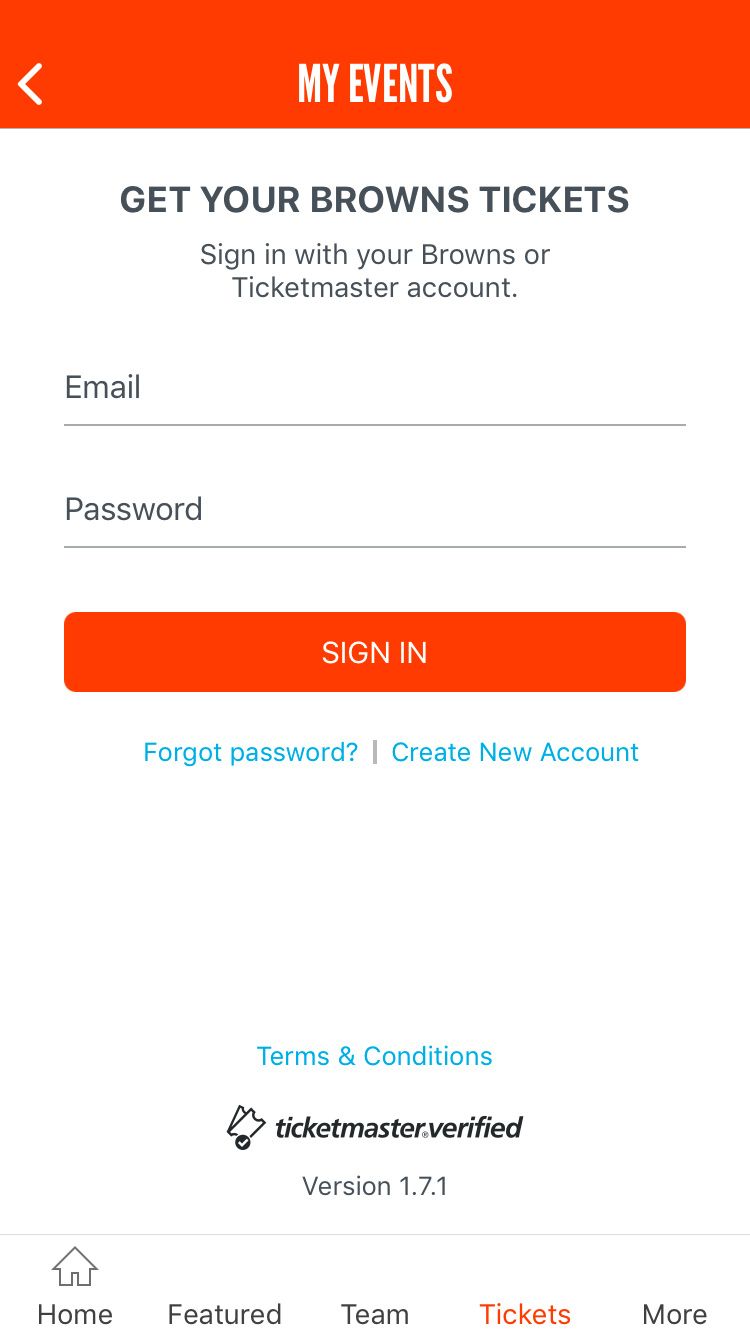Switch to the Home tab
This screenshot has width=750, height=1334.
pos(75,1288)
